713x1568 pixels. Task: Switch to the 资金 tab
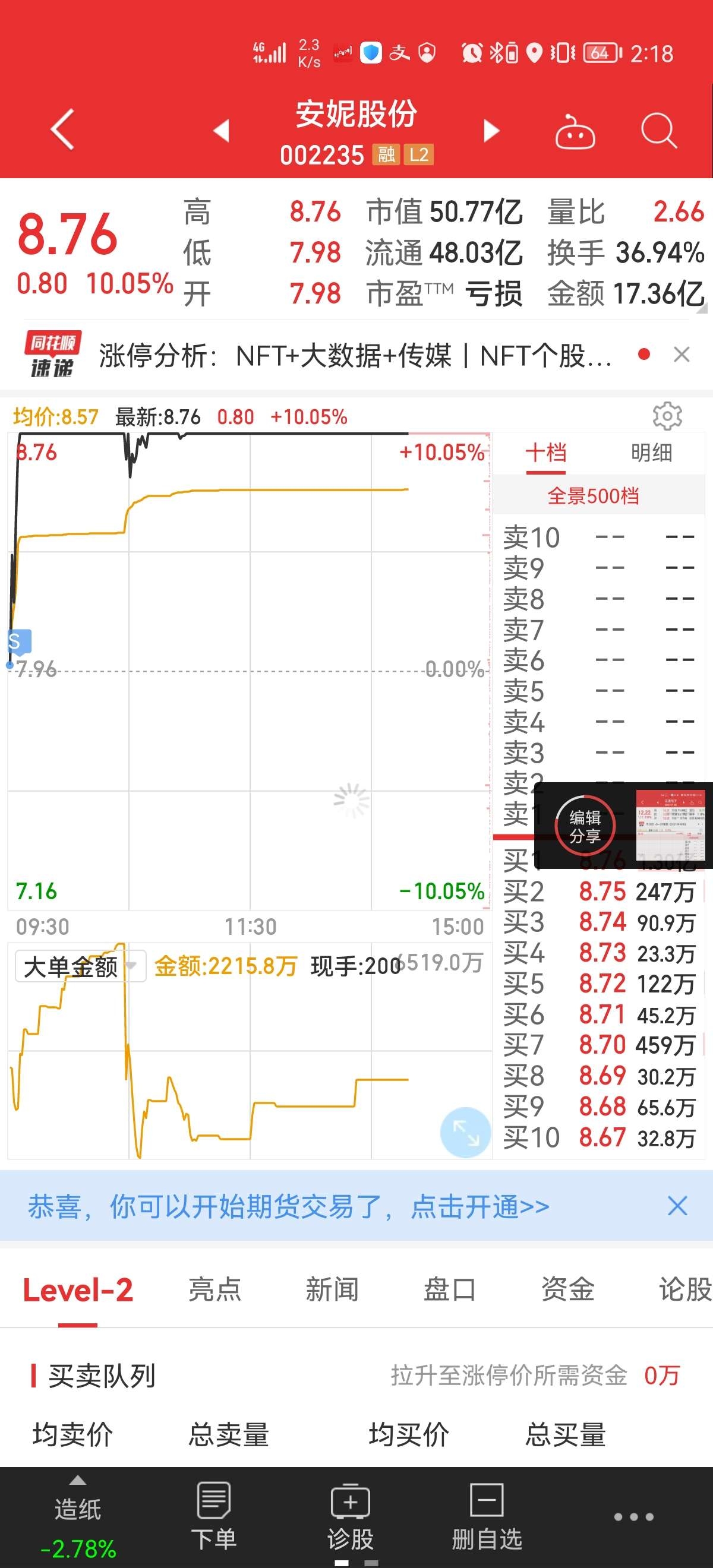pyautogui.click(x=567, y=1290)
